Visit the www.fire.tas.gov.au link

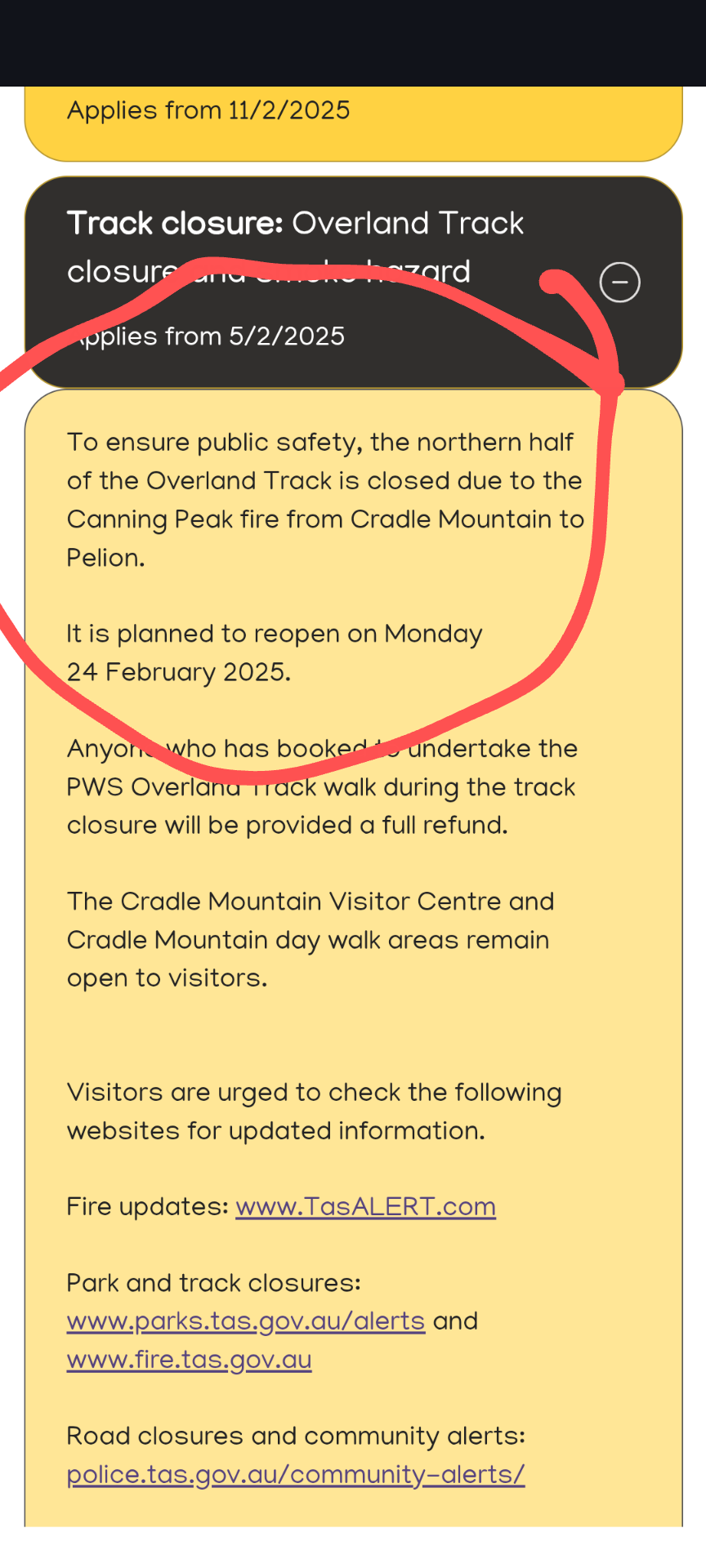click(x=189, y=1359)
